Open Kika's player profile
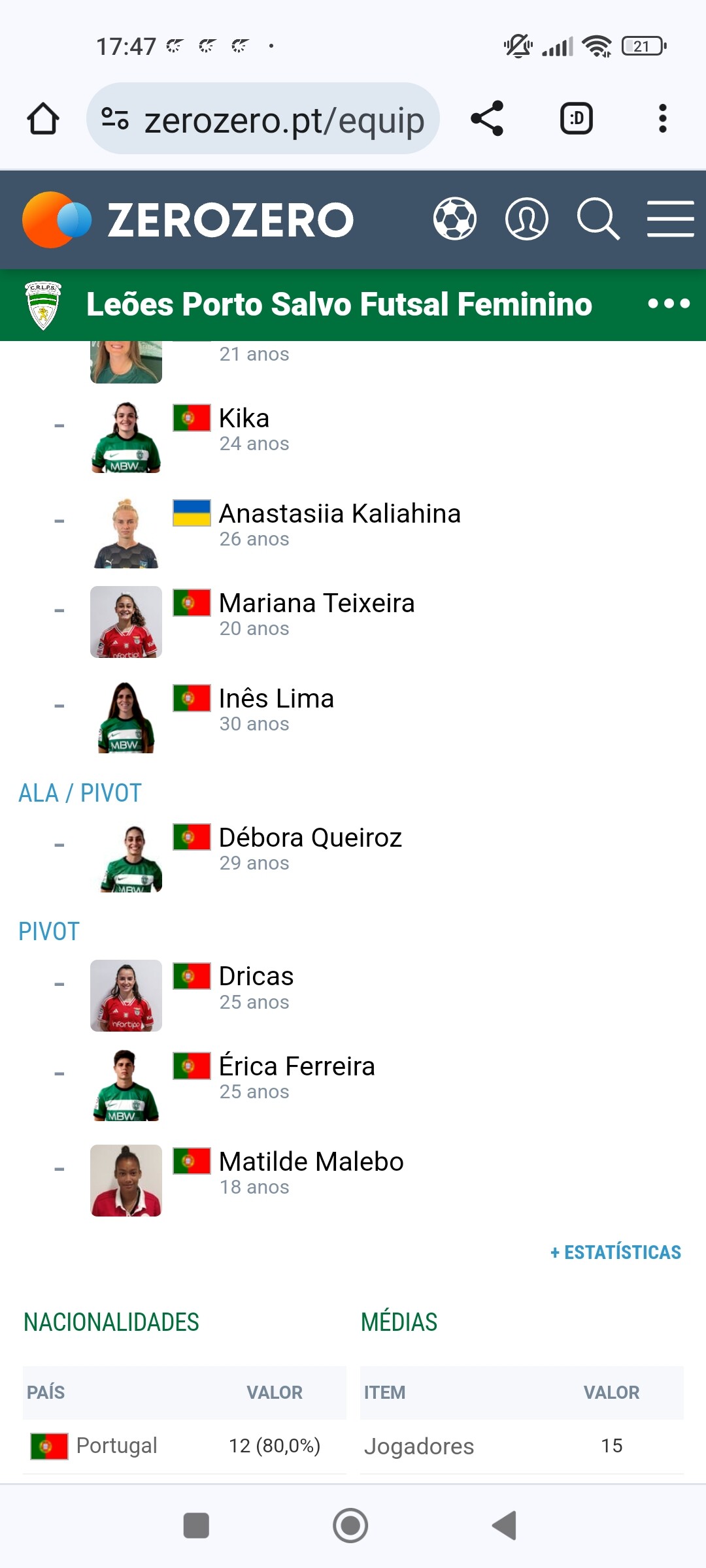Screen dimensions: 706x1568 tap(244, 419)
